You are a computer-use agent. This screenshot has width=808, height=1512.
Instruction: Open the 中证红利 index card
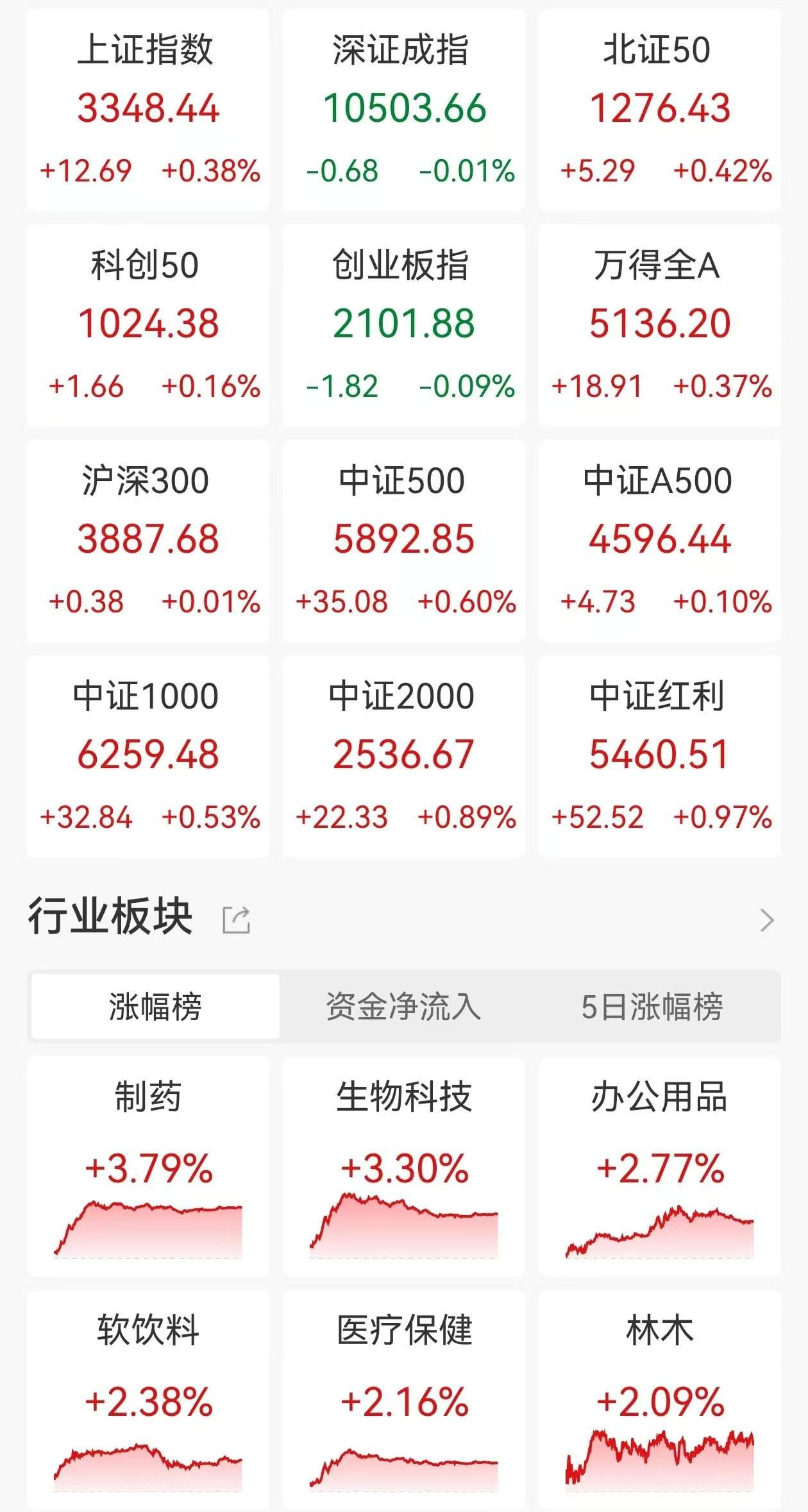click(659, 755)
